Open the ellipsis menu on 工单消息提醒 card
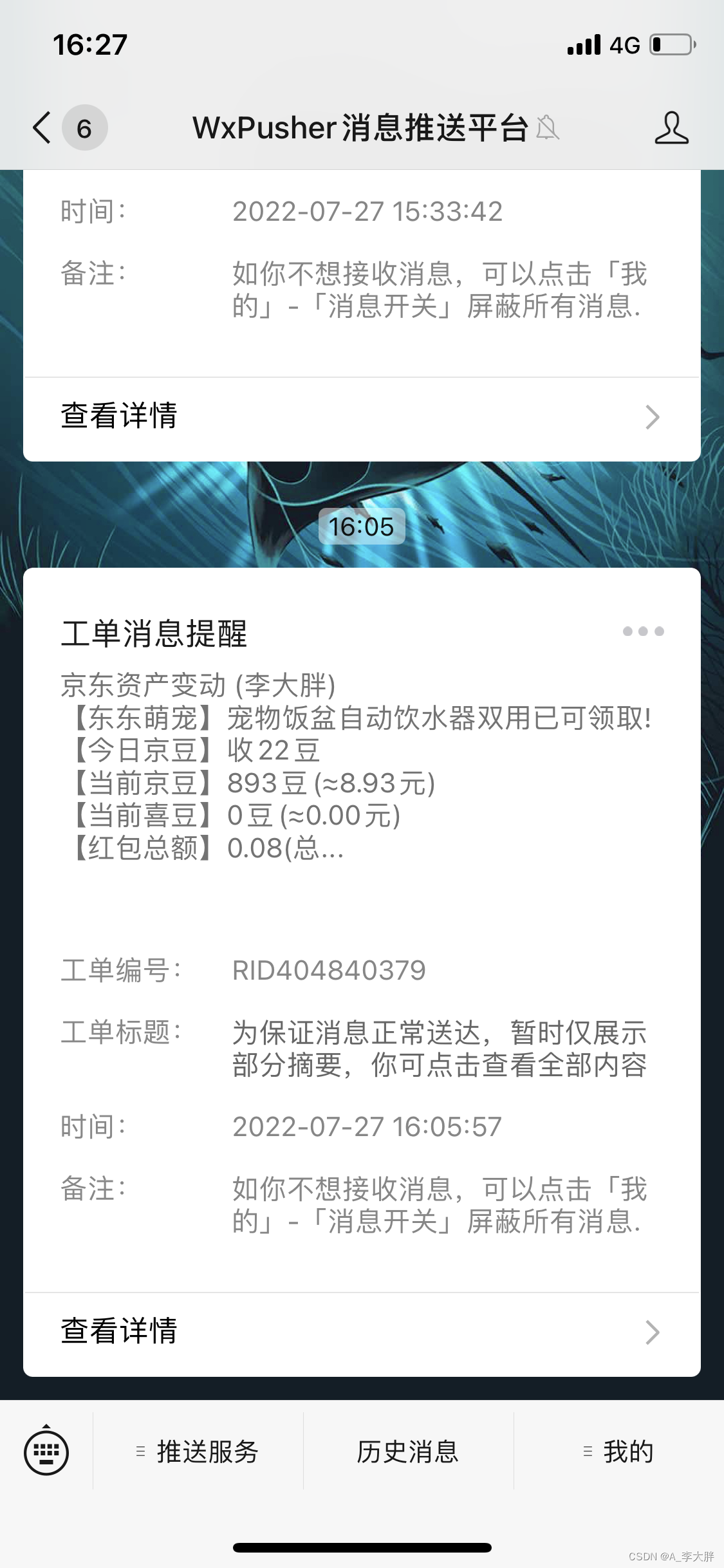724x1568 pixels. click(642, 632)
